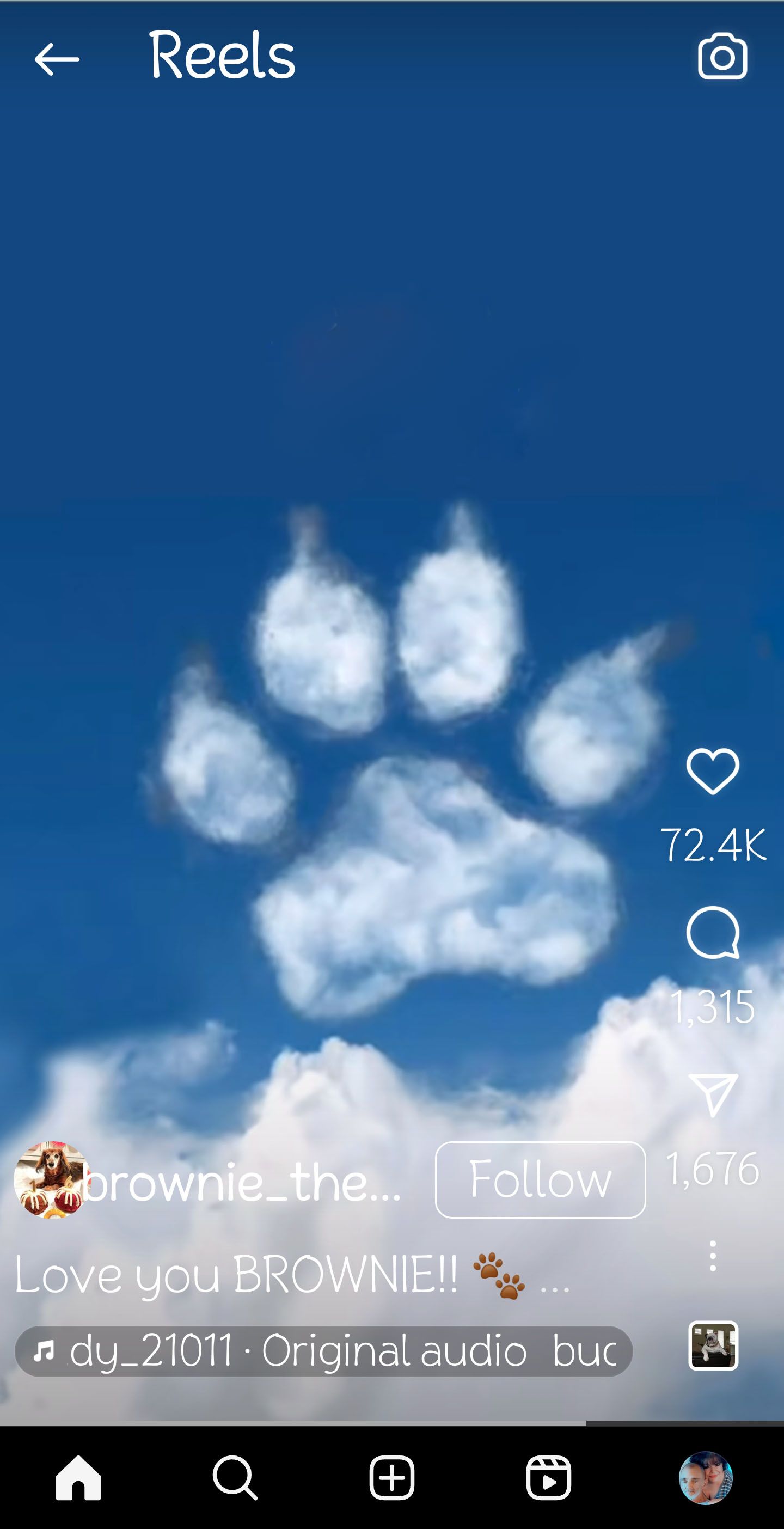Switch to the Search tab
This screenshot has height=1529, width=784.
click(x=235, y=1477)
